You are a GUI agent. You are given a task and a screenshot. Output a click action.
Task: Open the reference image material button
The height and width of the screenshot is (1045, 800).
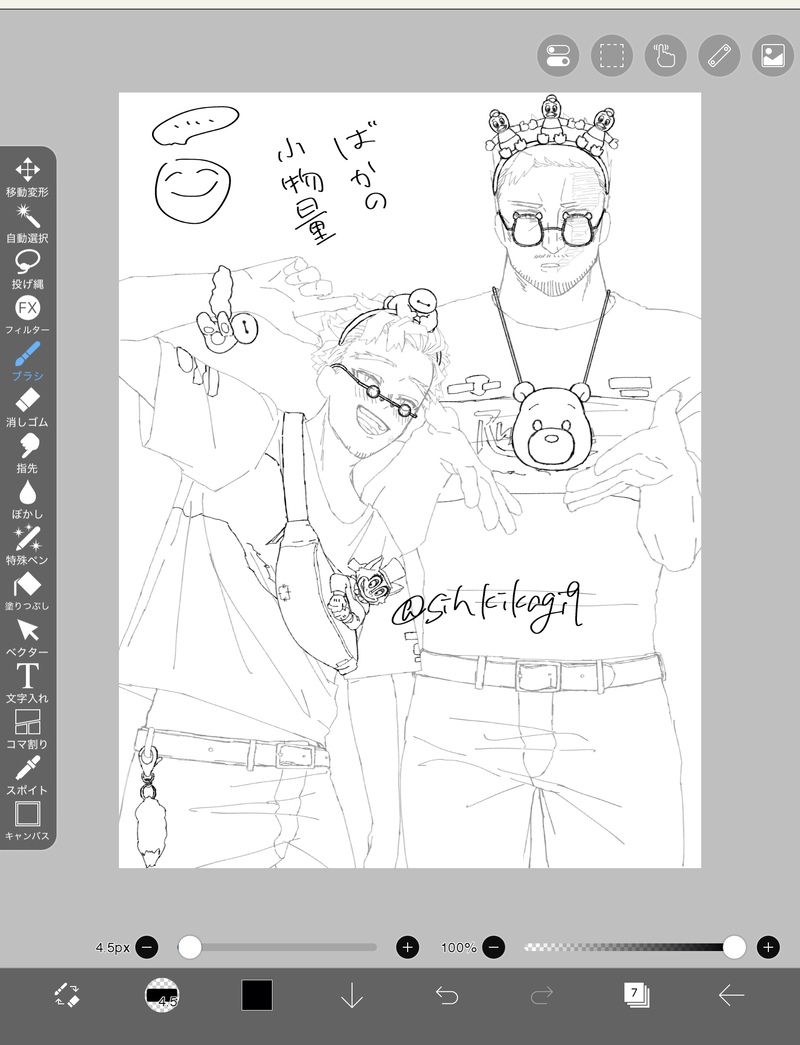pos(772,55)
